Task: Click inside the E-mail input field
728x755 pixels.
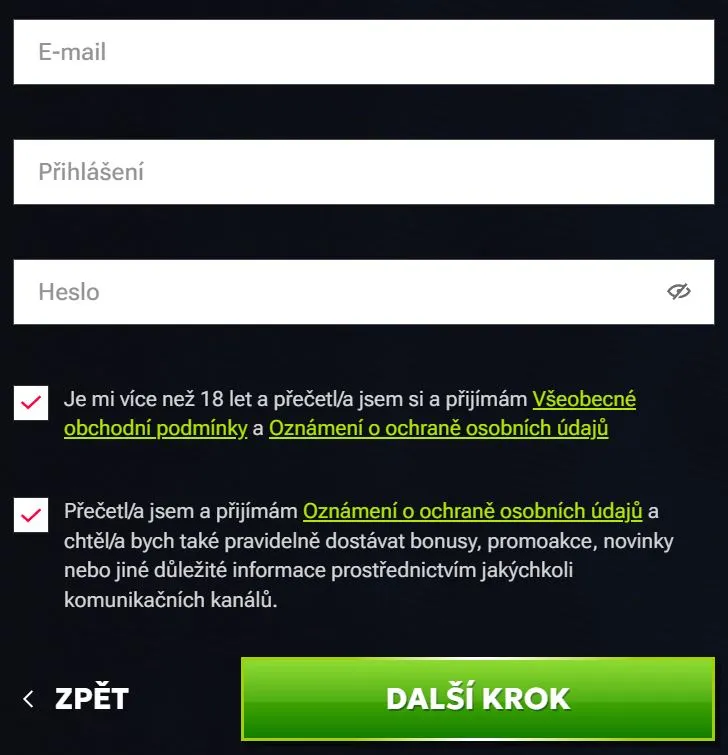Action: (x=300, y=51)
